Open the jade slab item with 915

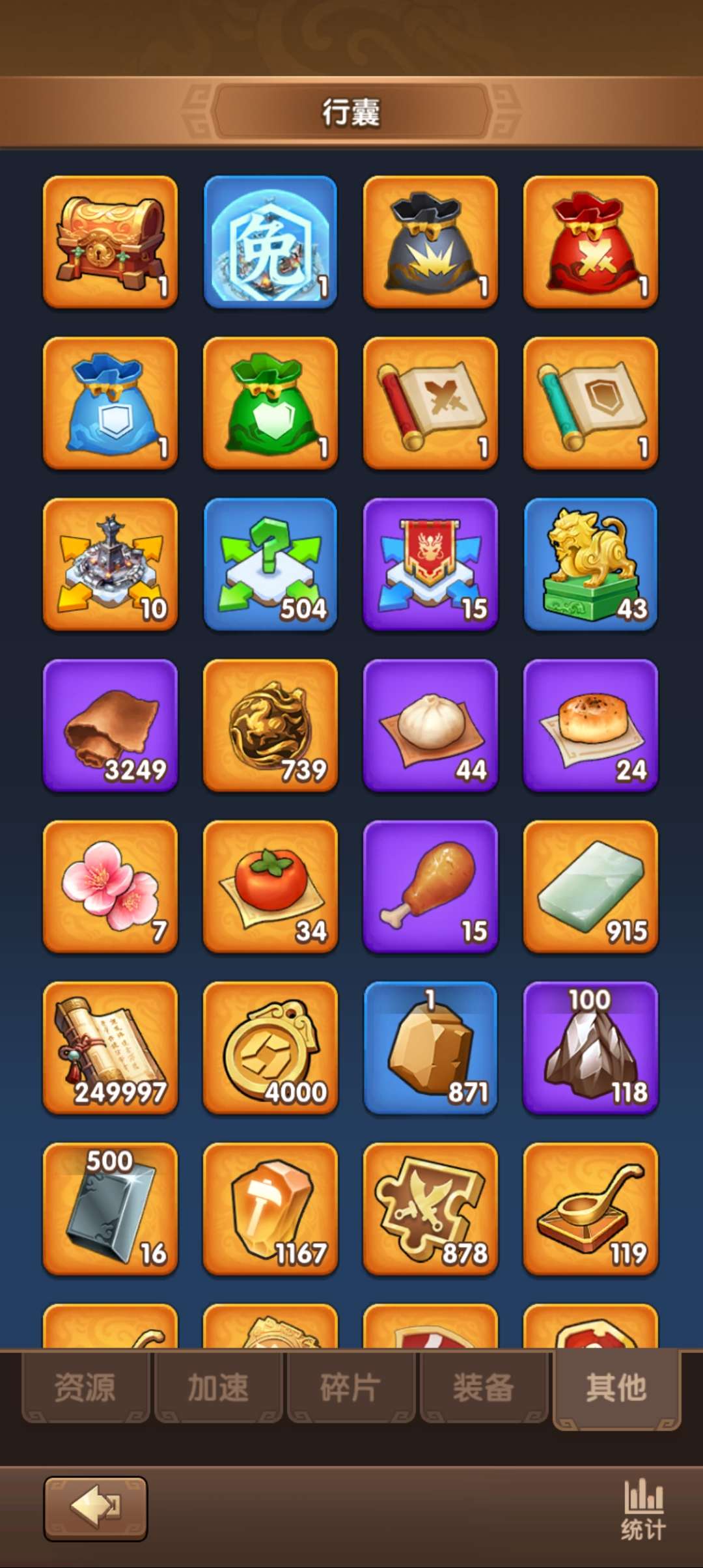pyautogui.click(x=590, y=886)
